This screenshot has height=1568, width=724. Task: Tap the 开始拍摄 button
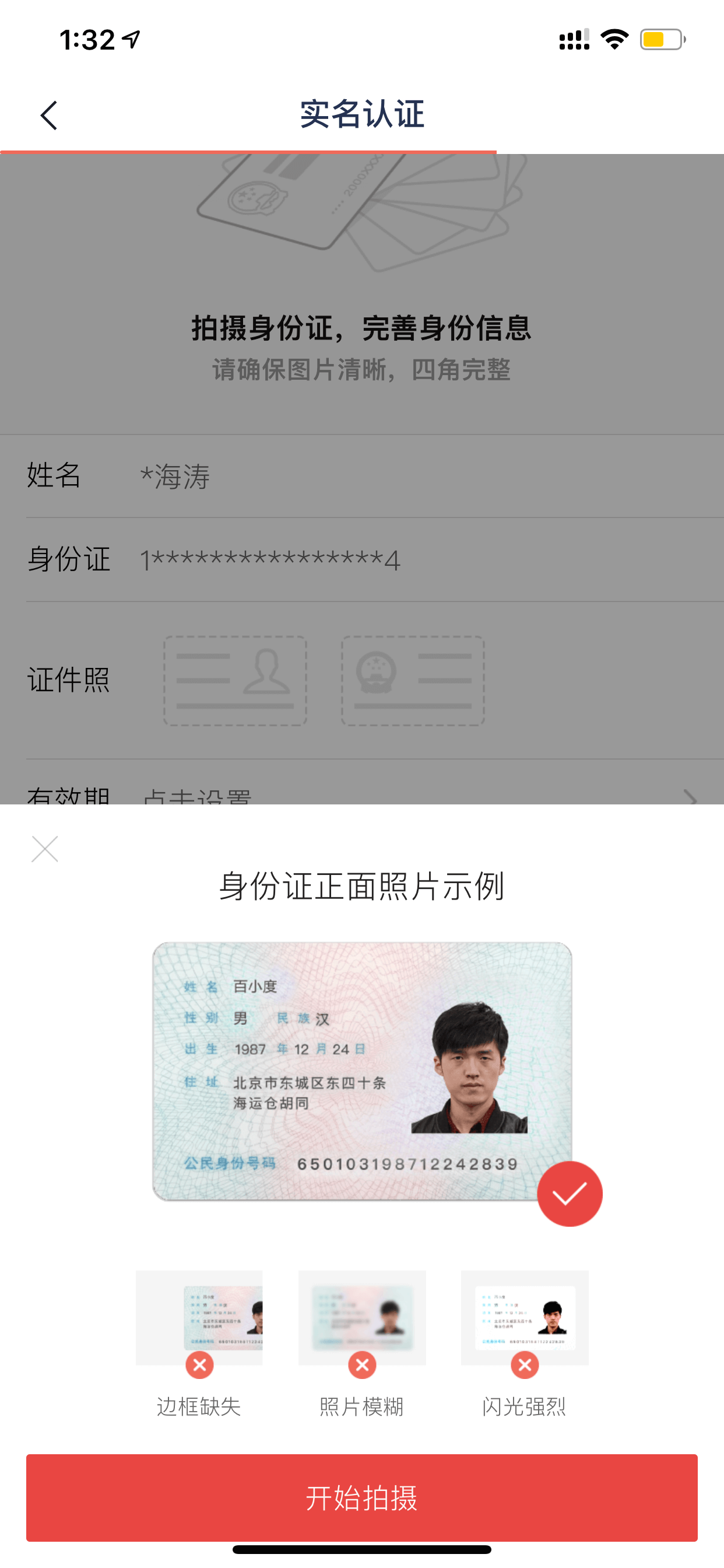tap(361, 1497)
